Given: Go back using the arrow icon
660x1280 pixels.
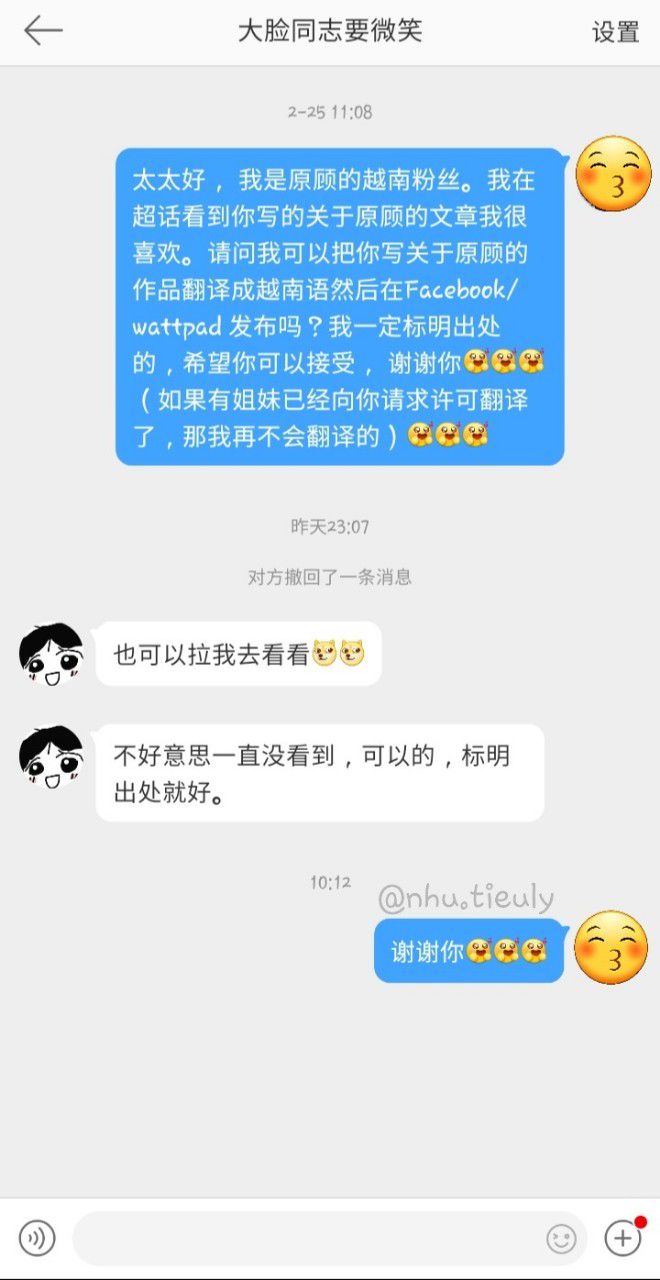Looking at the screenshot, I should point(43,31).
